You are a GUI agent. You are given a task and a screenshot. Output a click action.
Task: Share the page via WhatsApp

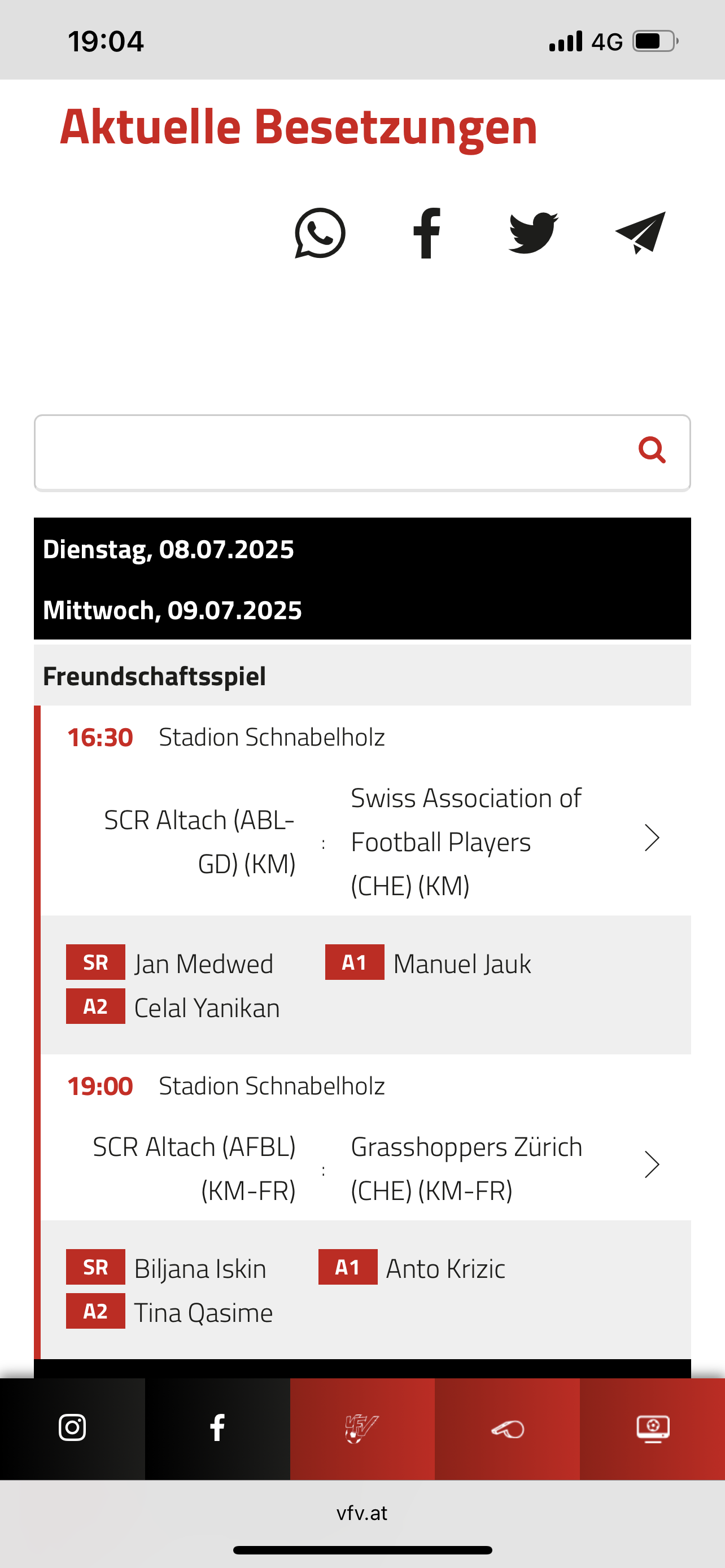(x=320, y=233)
